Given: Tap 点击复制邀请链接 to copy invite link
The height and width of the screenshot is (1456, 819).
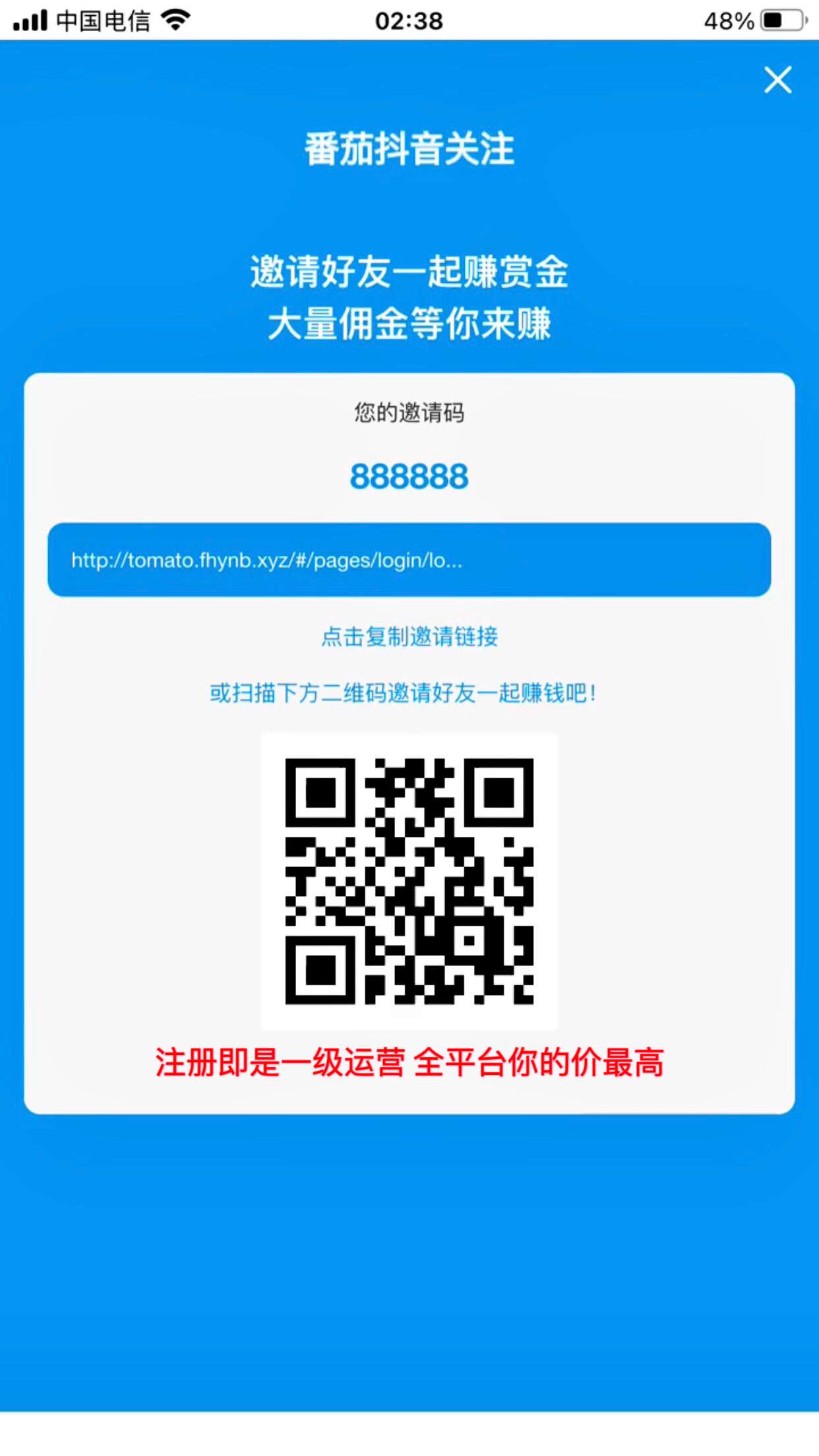Looking at the screenshot, I should tap(409, 636).
